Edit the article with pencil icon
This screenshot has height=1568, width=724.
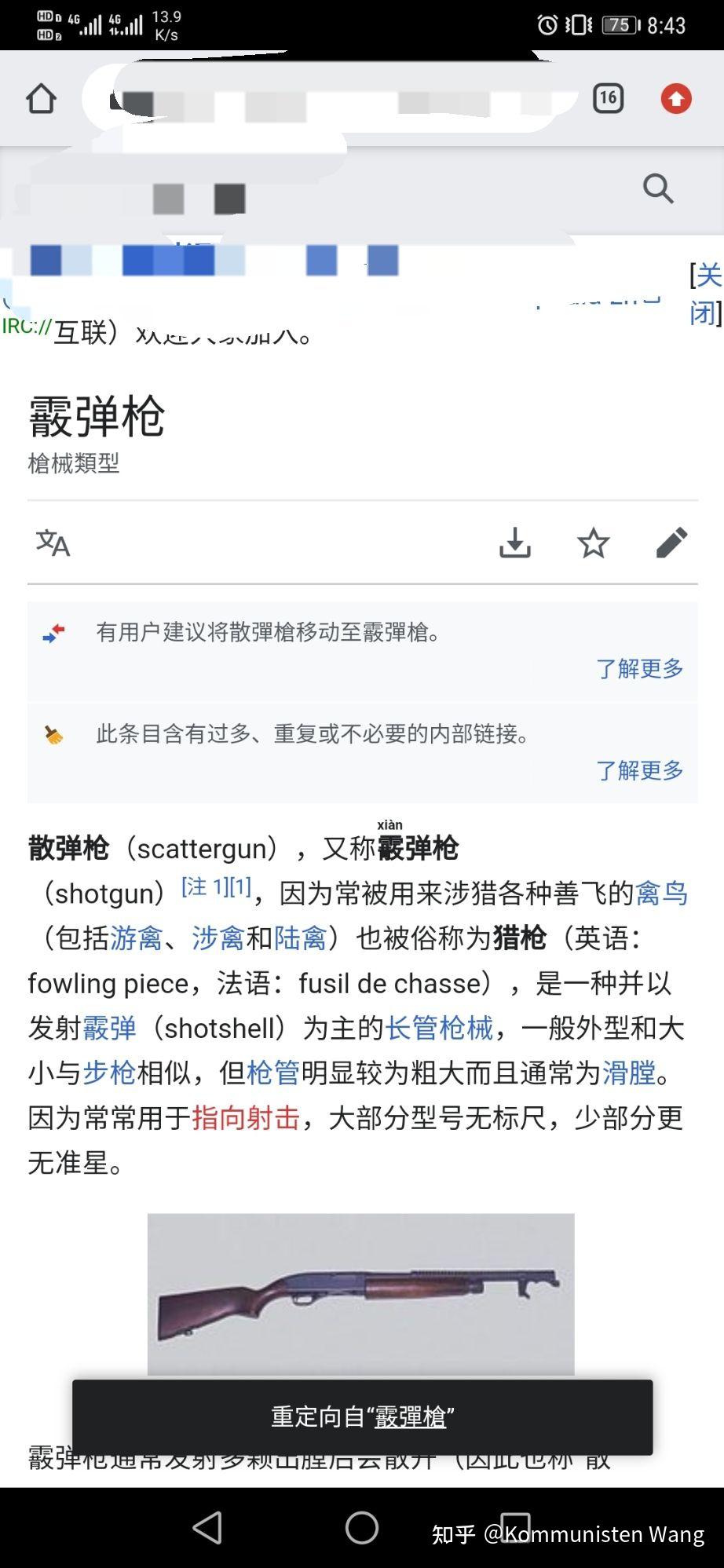click(672, 543)
